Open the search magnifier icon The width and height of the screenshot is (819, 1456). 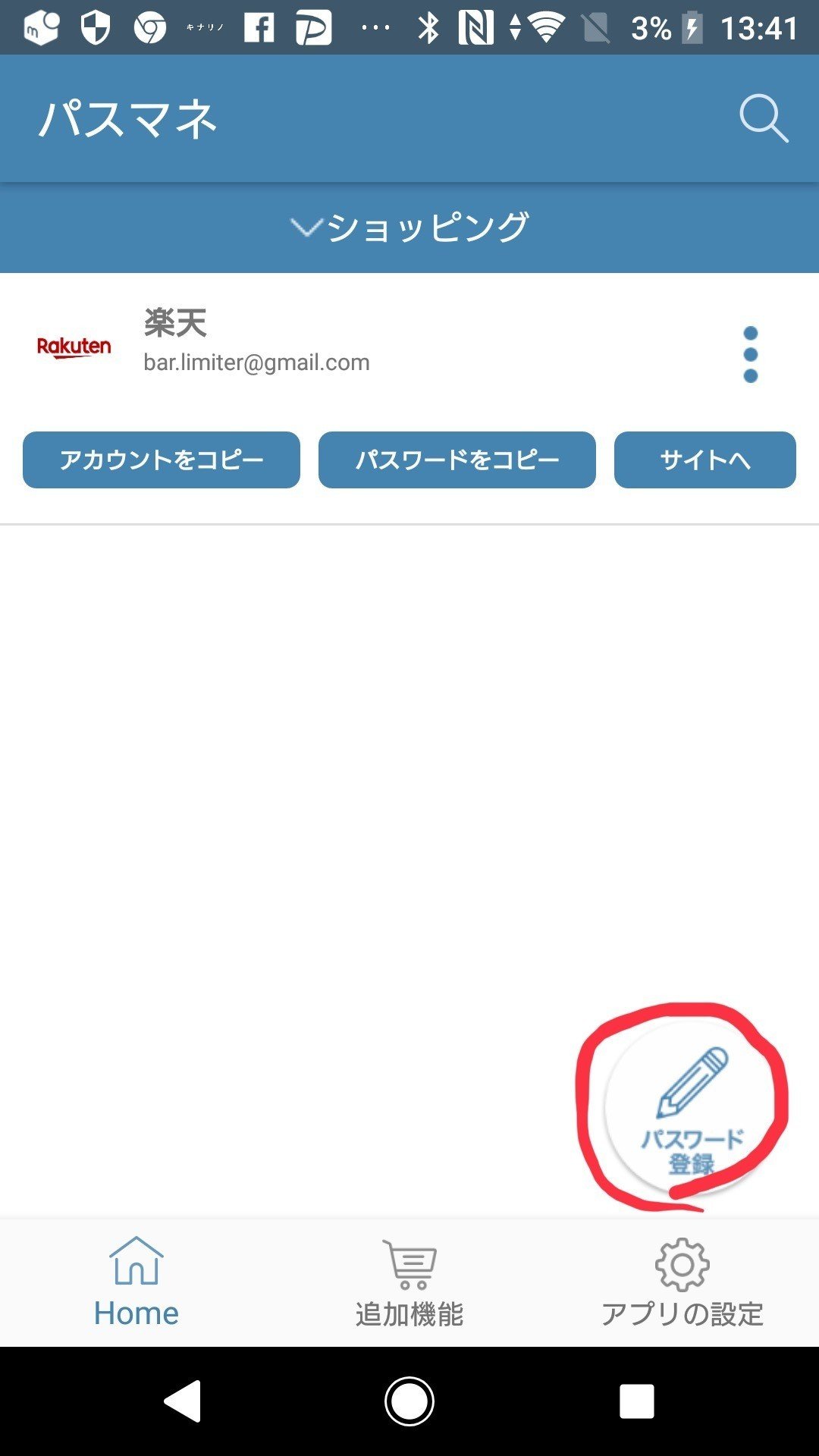pos(764,119)
